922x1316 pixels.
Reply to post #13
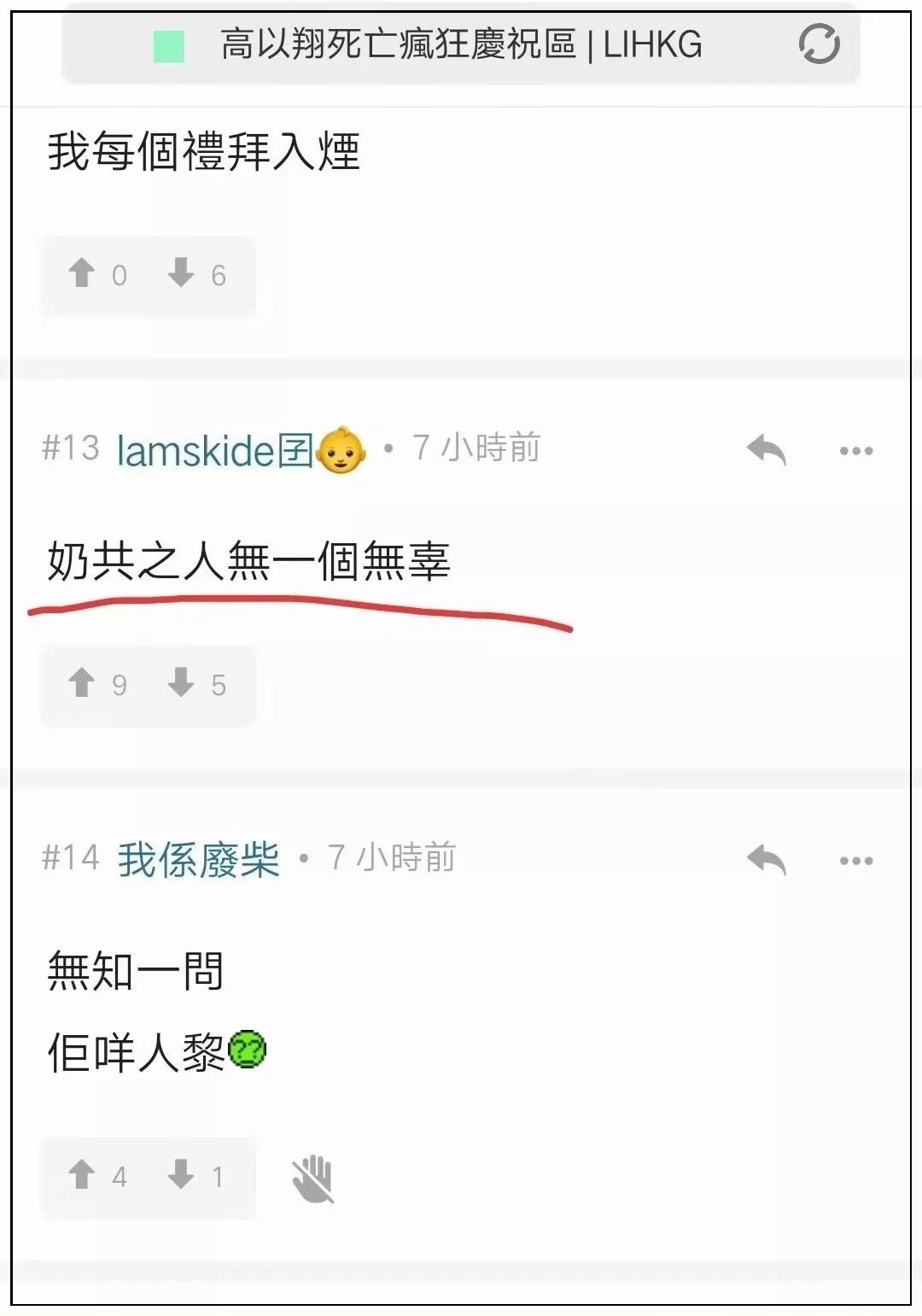(766, 450)
